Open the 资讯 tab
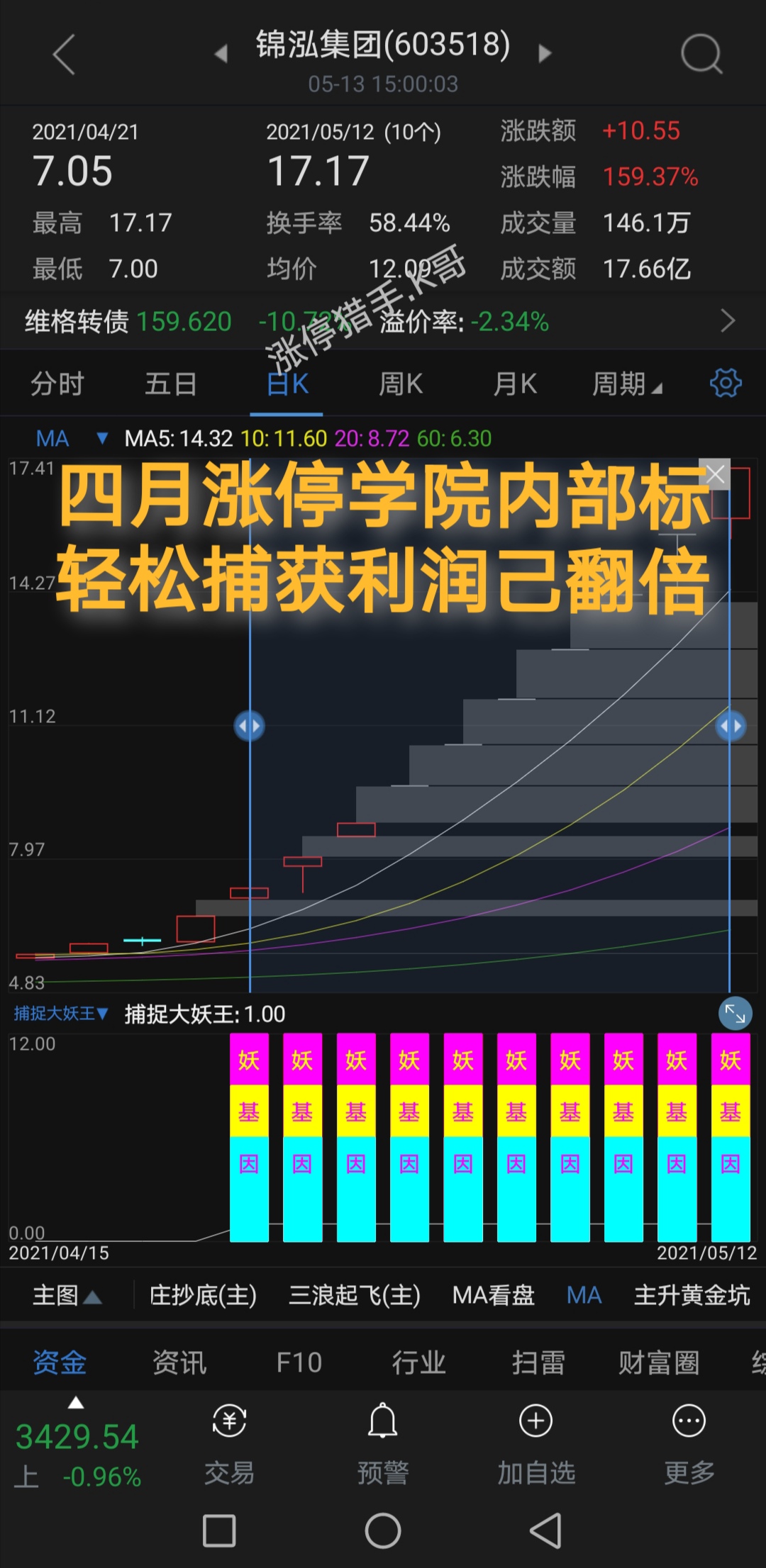Image resolution: width=766 pixels, height=1568 pixels. (x=179, y=1362)
